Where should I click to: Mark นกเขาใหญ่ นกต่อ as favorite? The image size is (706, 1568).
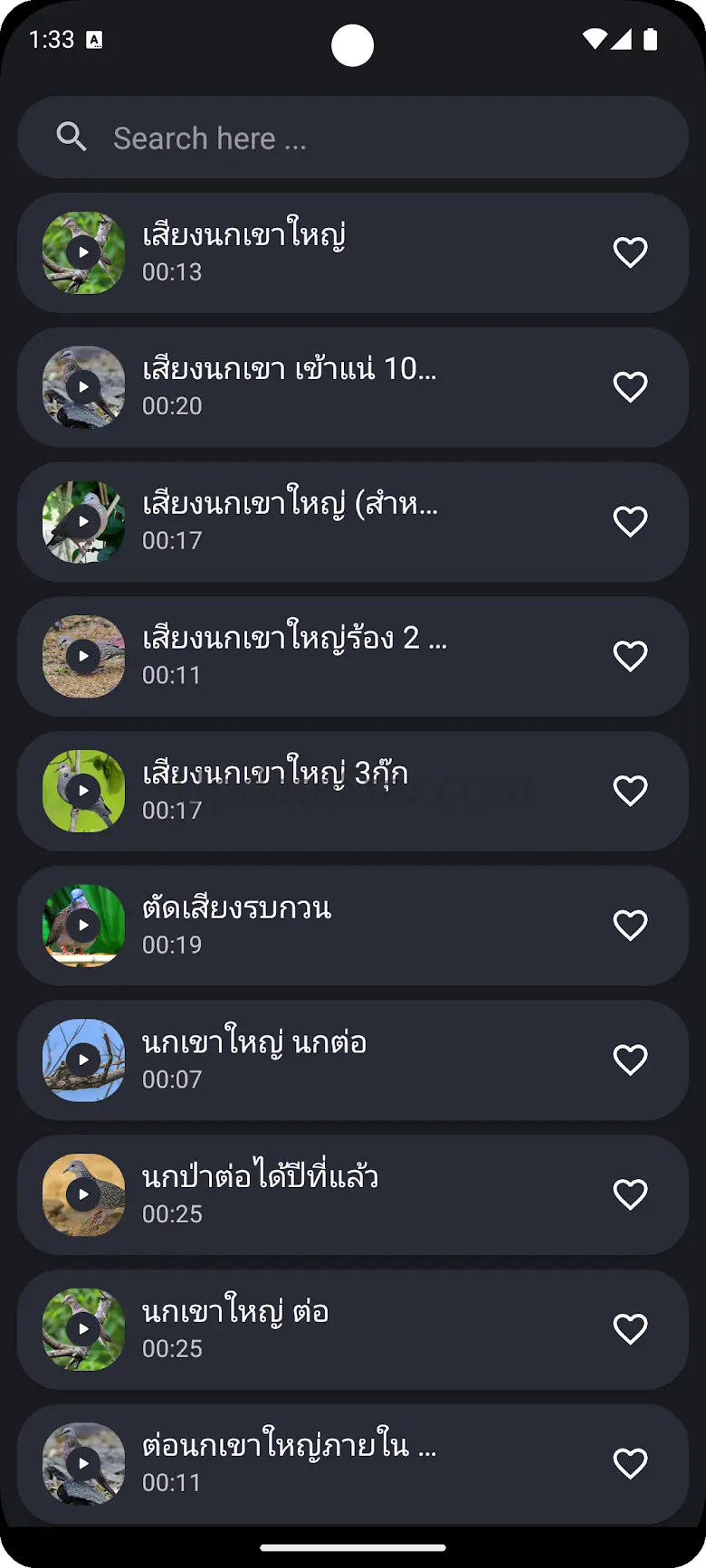point(630,1060)
